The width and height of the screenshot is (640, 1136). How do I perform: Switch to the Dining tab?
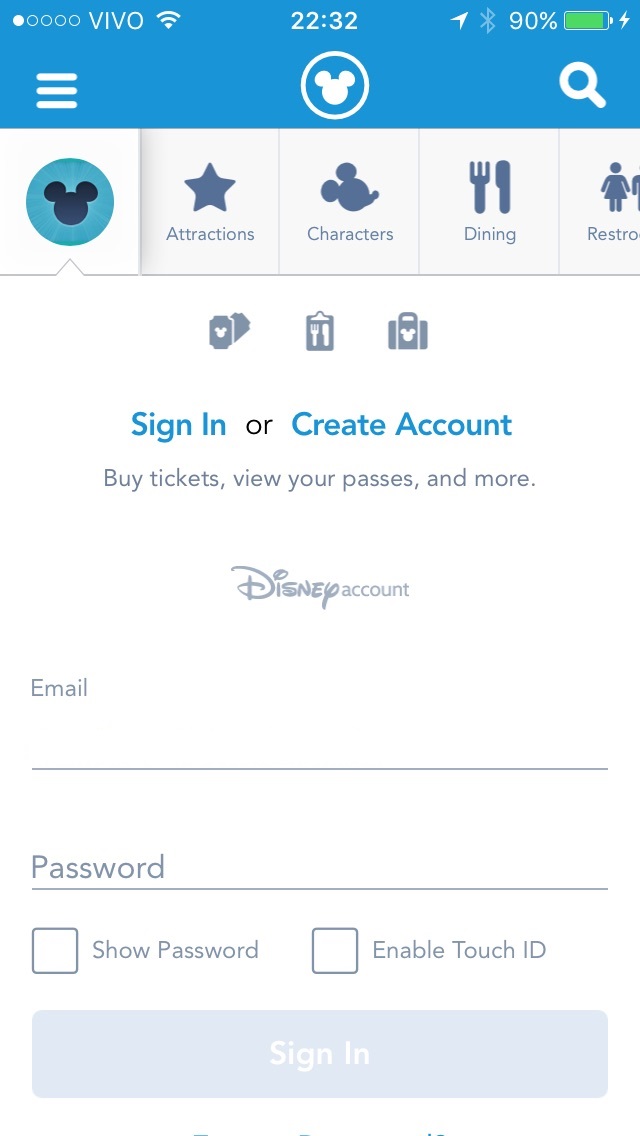(x=490, y=203)
